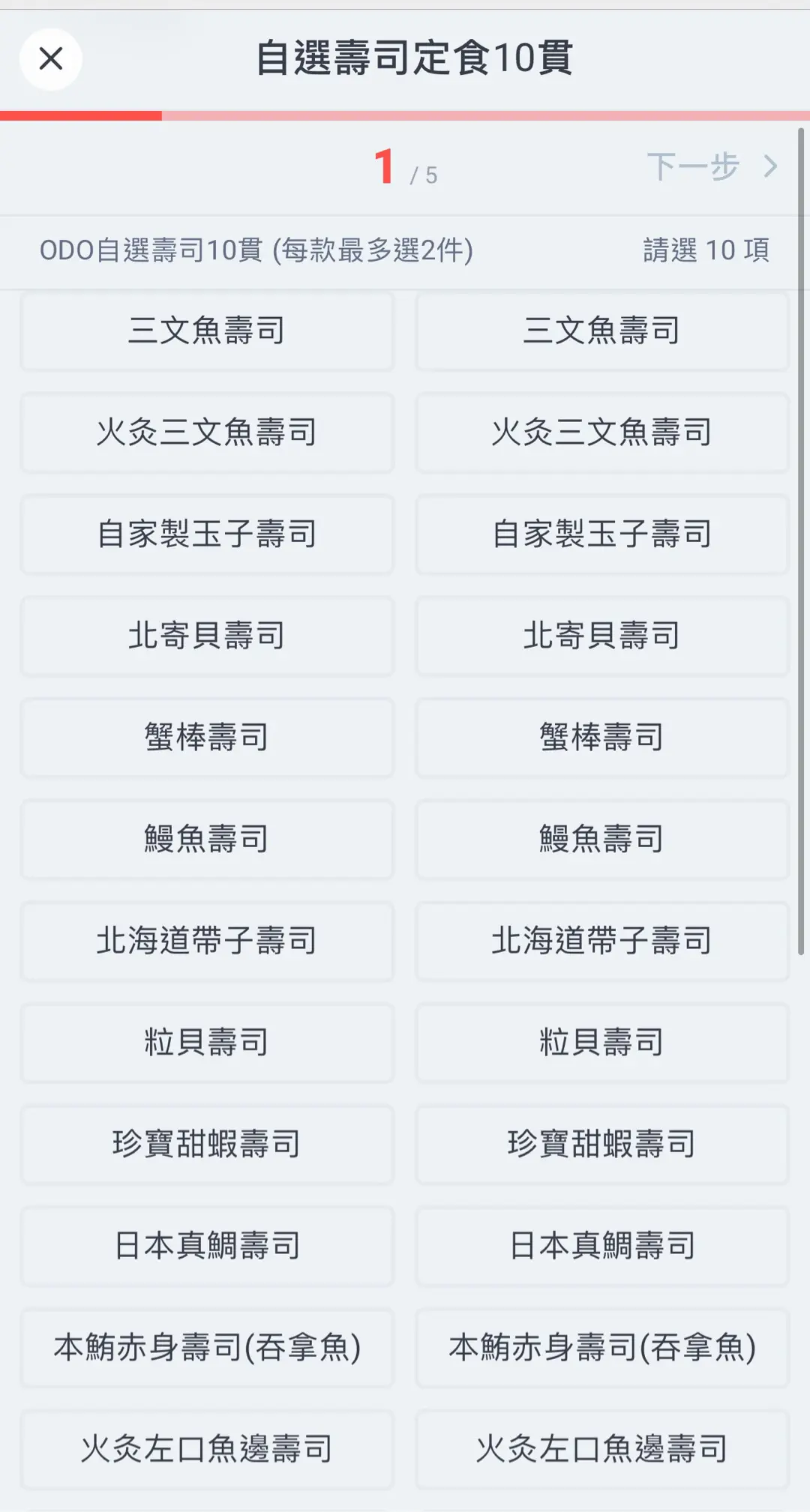Image resolution: width=810 pixels, height=1512 pixels.
Task: Add the first 珍寶甜蝦壽司 option
Action: (207, 1144)
